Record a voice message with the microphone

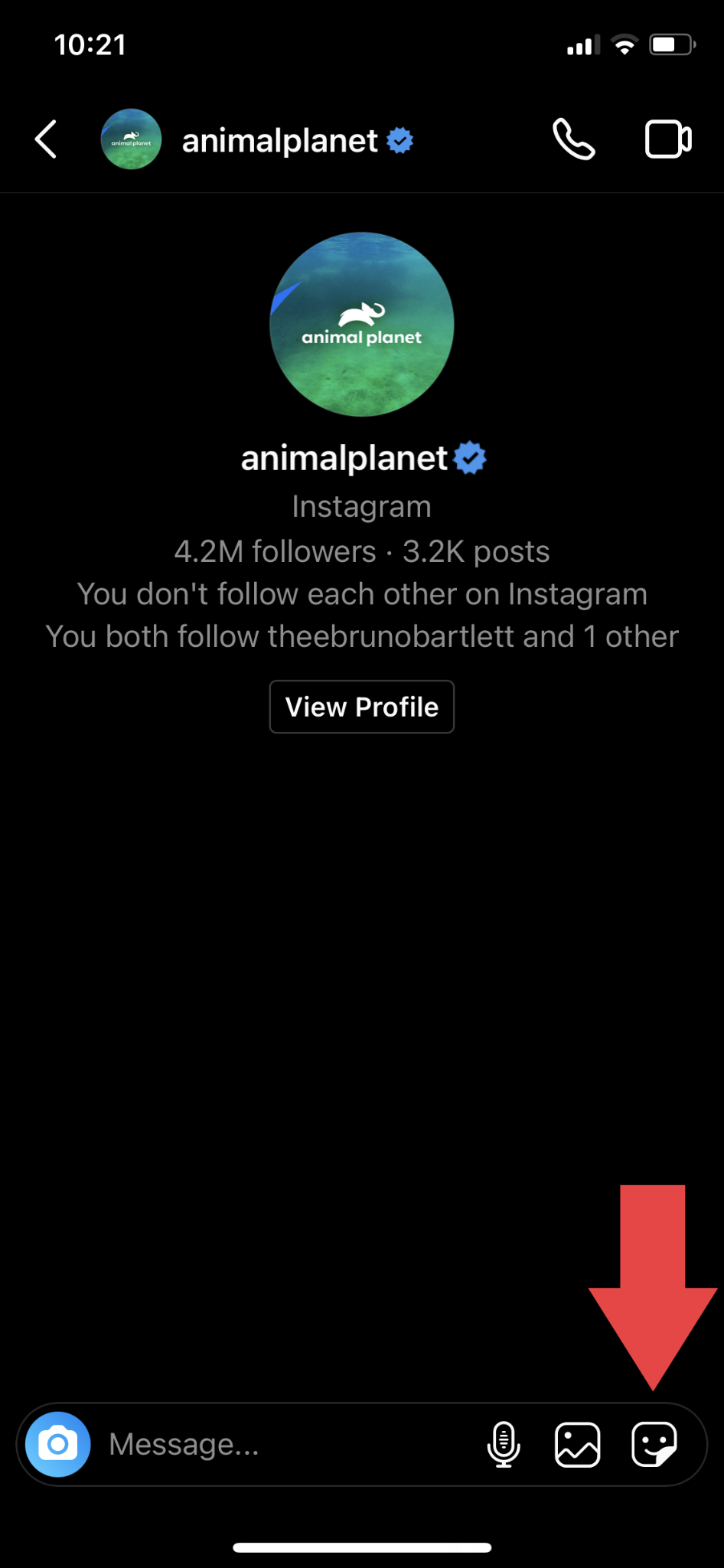pos(504,1445)
